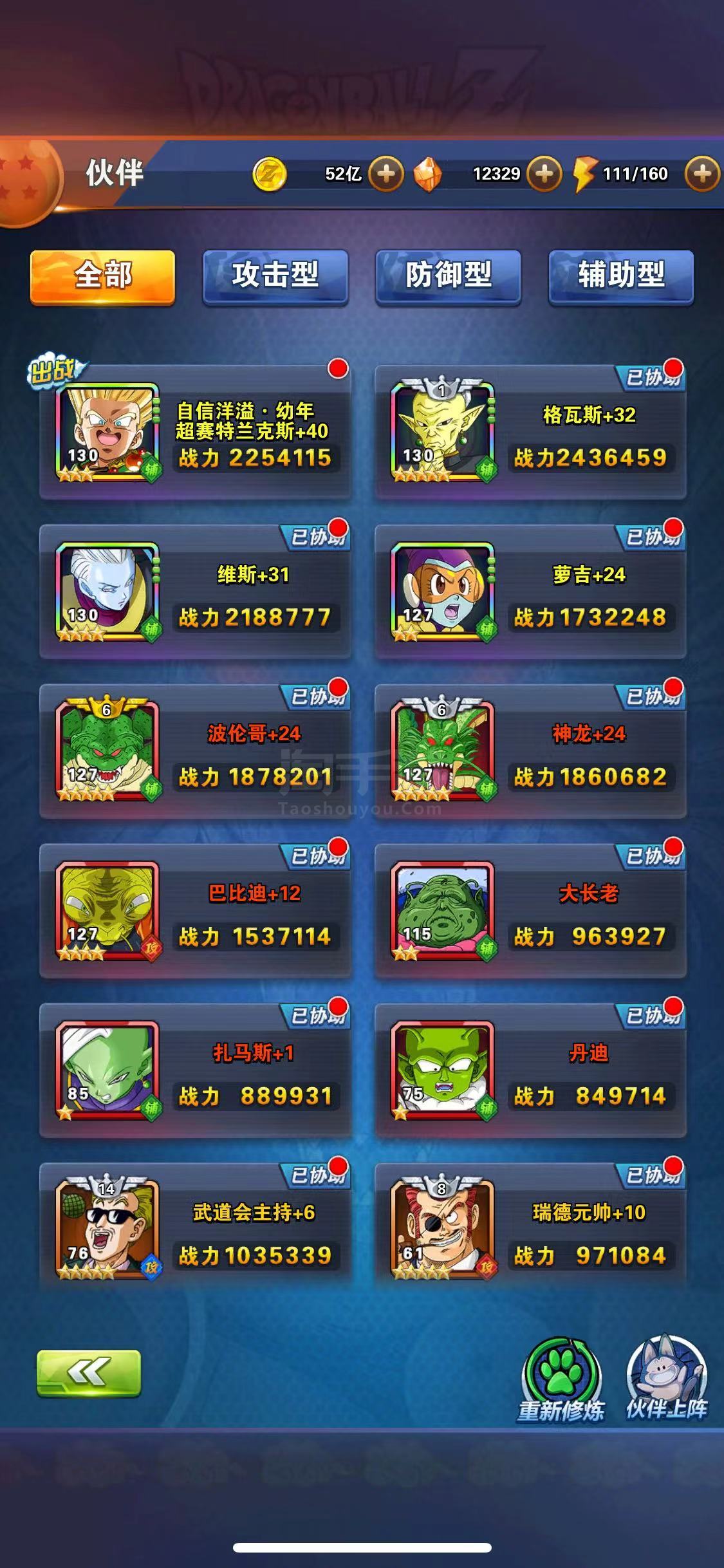Open partner card 扎马斯+1
This screenshot has height=1568, width=724.
coord(196,1071)
